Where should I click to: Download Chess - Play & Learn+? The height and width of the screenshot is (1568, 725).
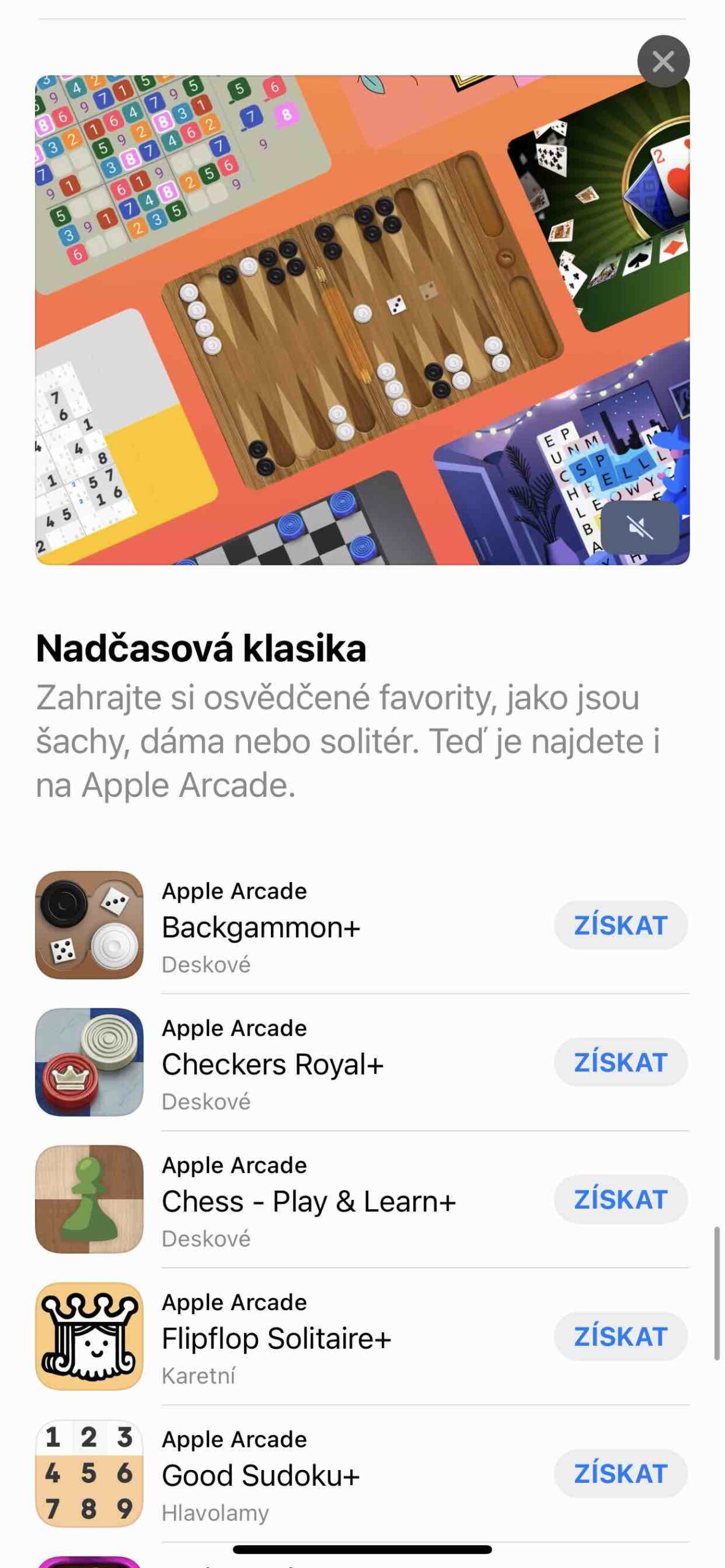pyautogui.click(x=620, y=1199)
